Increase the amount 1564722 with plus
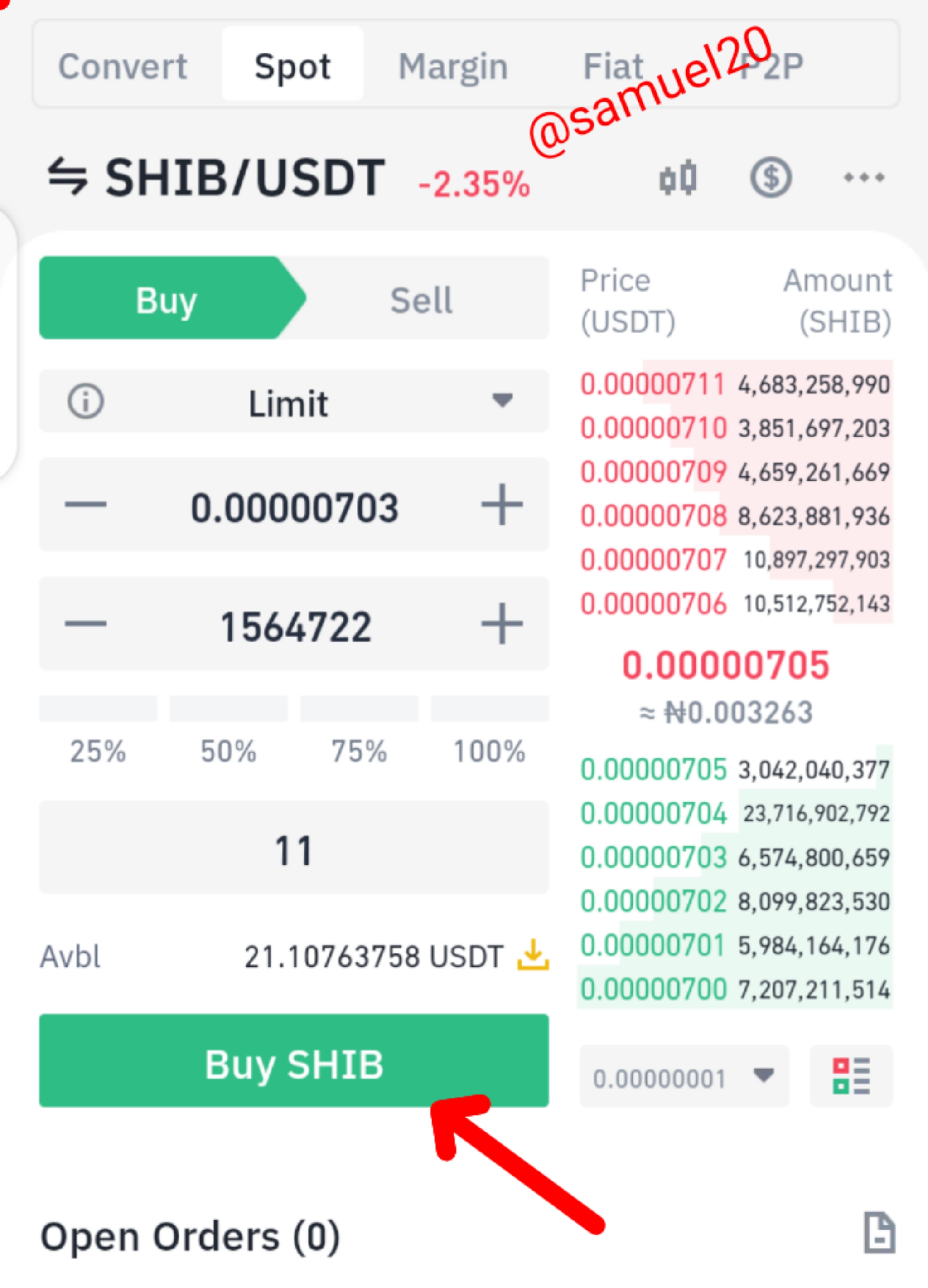This screenshot has width=928, height=1288. coord(502,623)
